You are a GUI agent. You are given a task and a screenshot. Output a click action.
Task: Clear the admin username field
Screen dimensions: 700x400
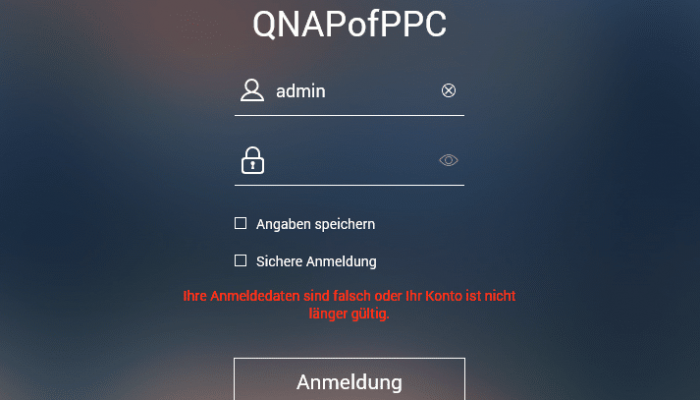448,91
